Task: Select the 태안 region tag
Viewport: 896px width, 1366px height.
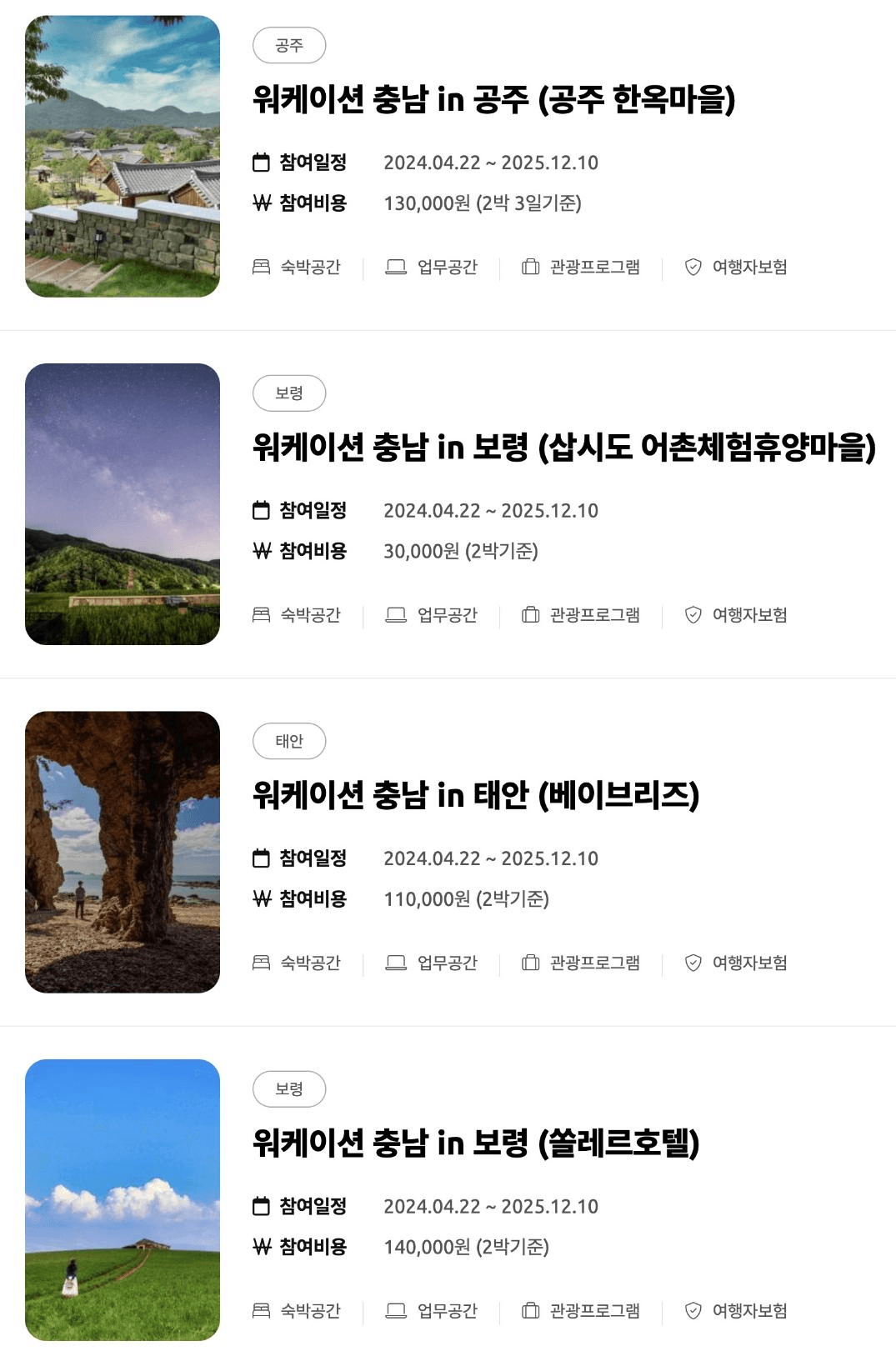Action: point(288,741)
